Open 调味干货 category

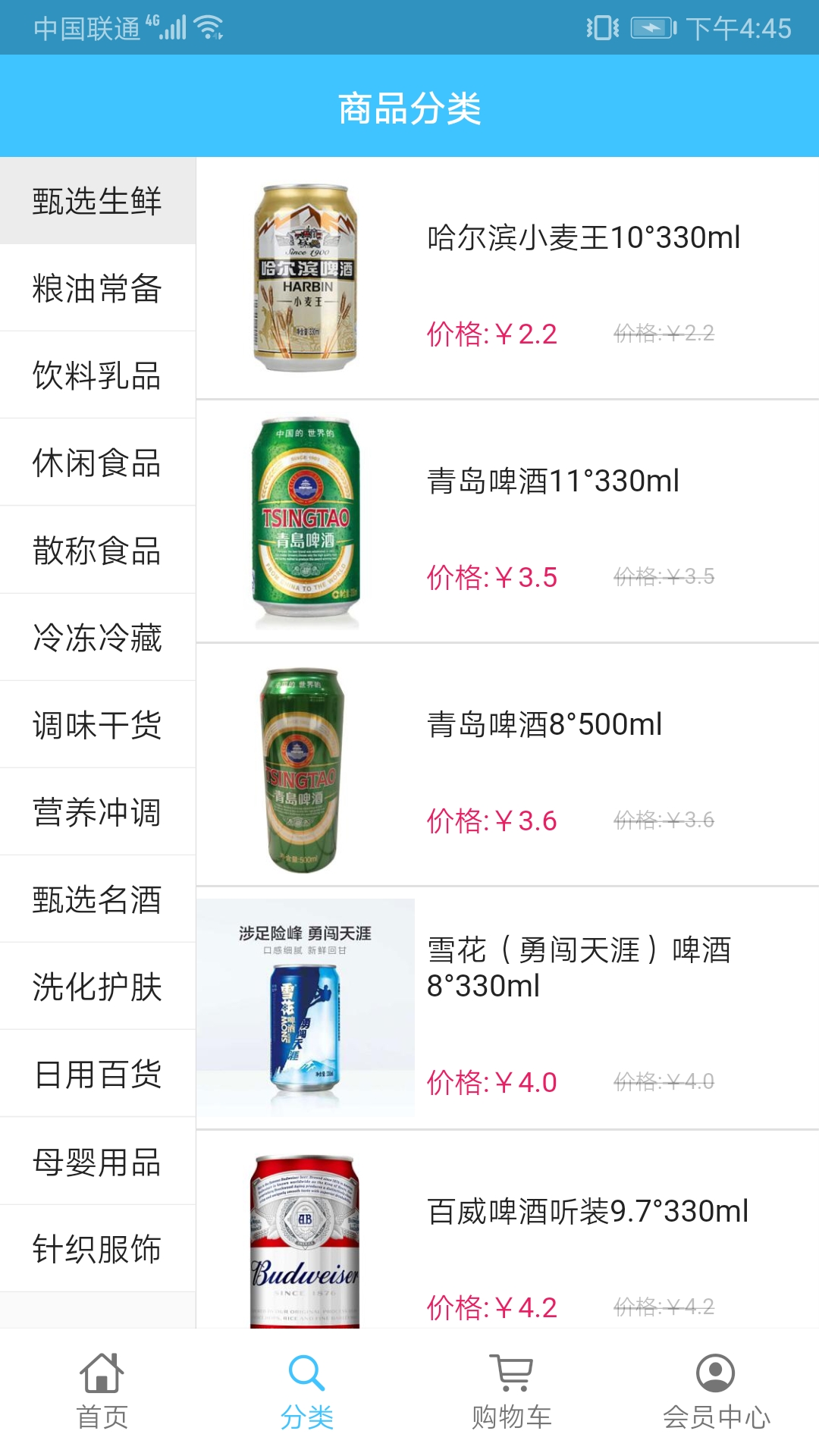pos(97,724)
